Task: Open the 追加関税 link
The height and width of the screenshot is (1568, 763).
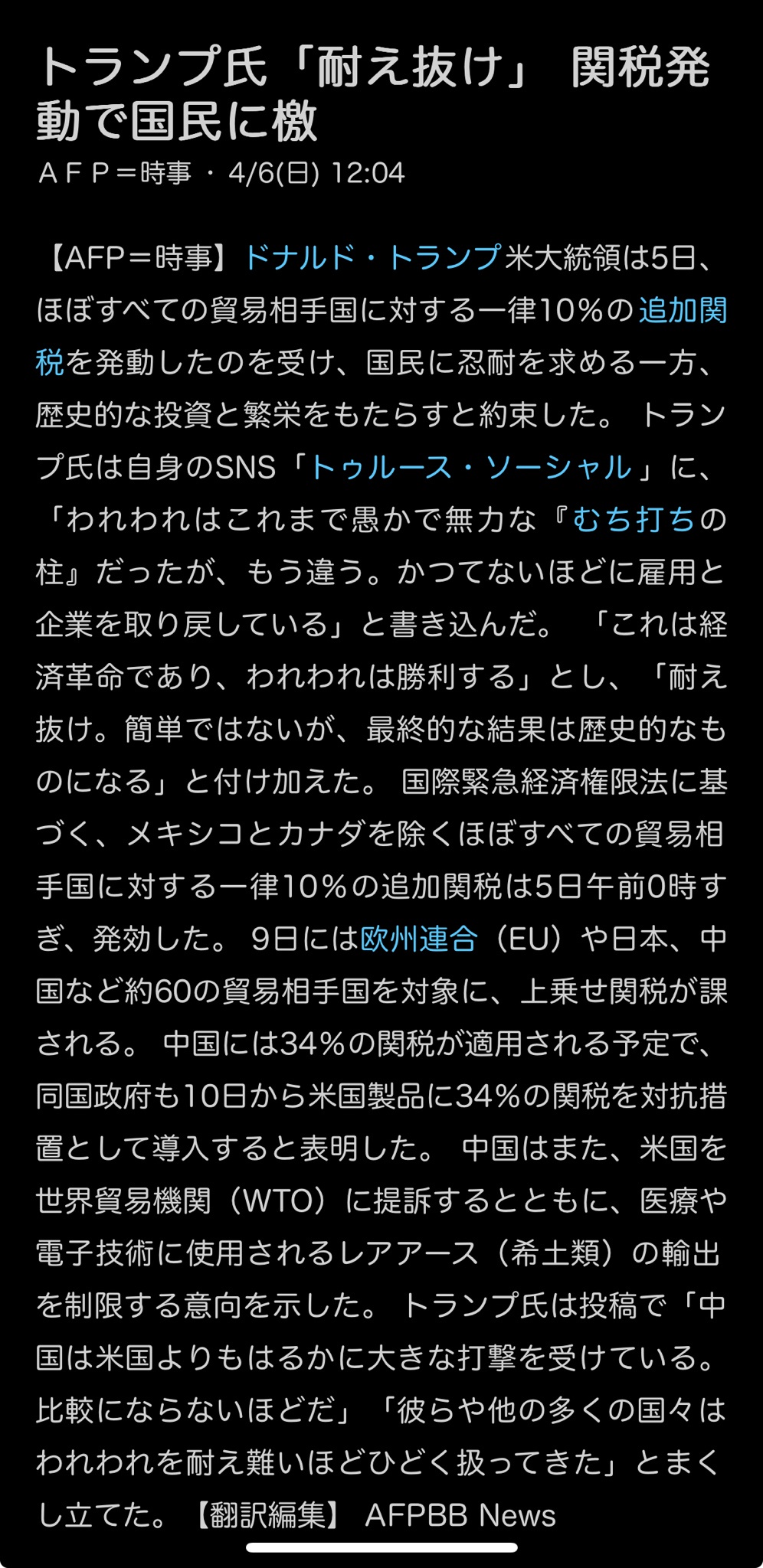Action: (682, 311)
